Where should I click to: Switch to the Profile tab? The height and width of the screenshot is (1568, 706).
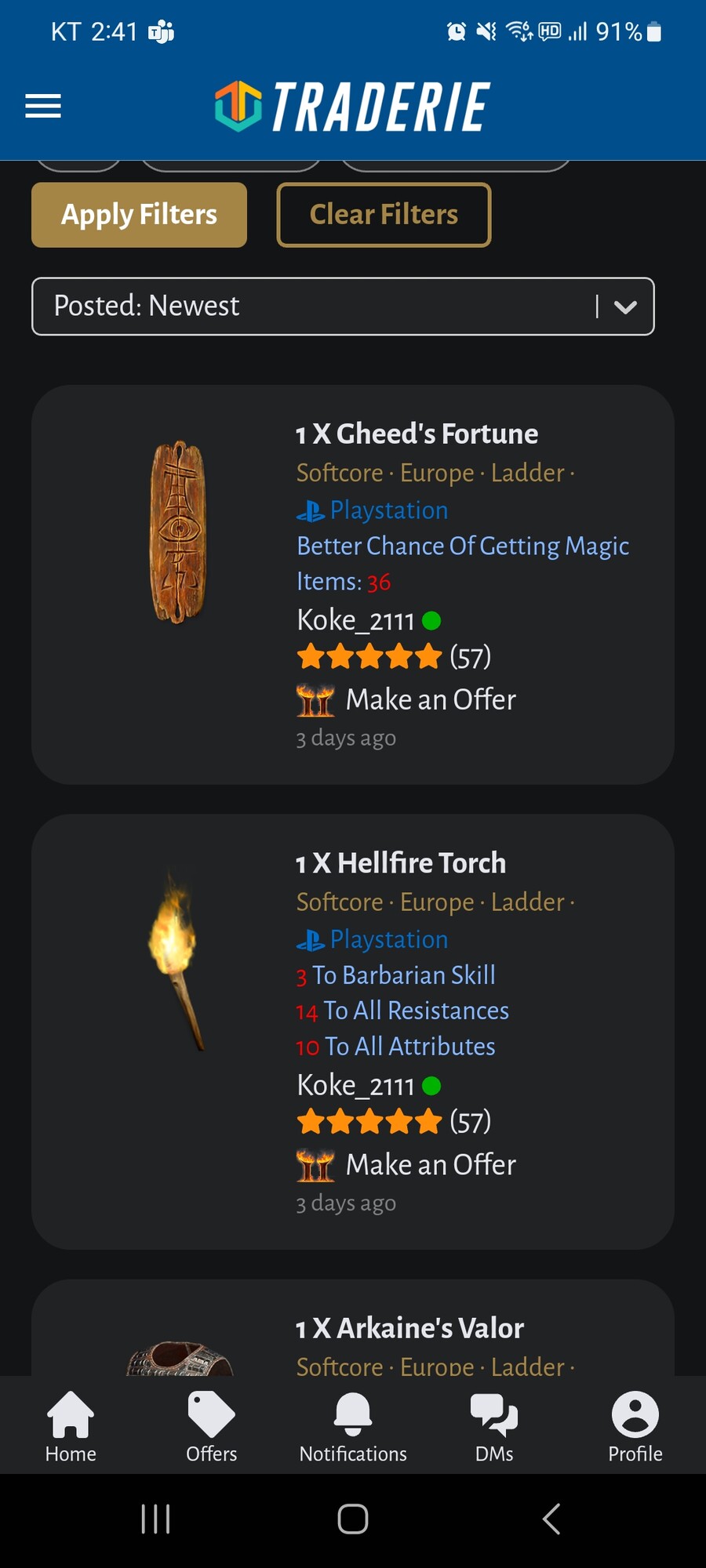[635, 1427]
